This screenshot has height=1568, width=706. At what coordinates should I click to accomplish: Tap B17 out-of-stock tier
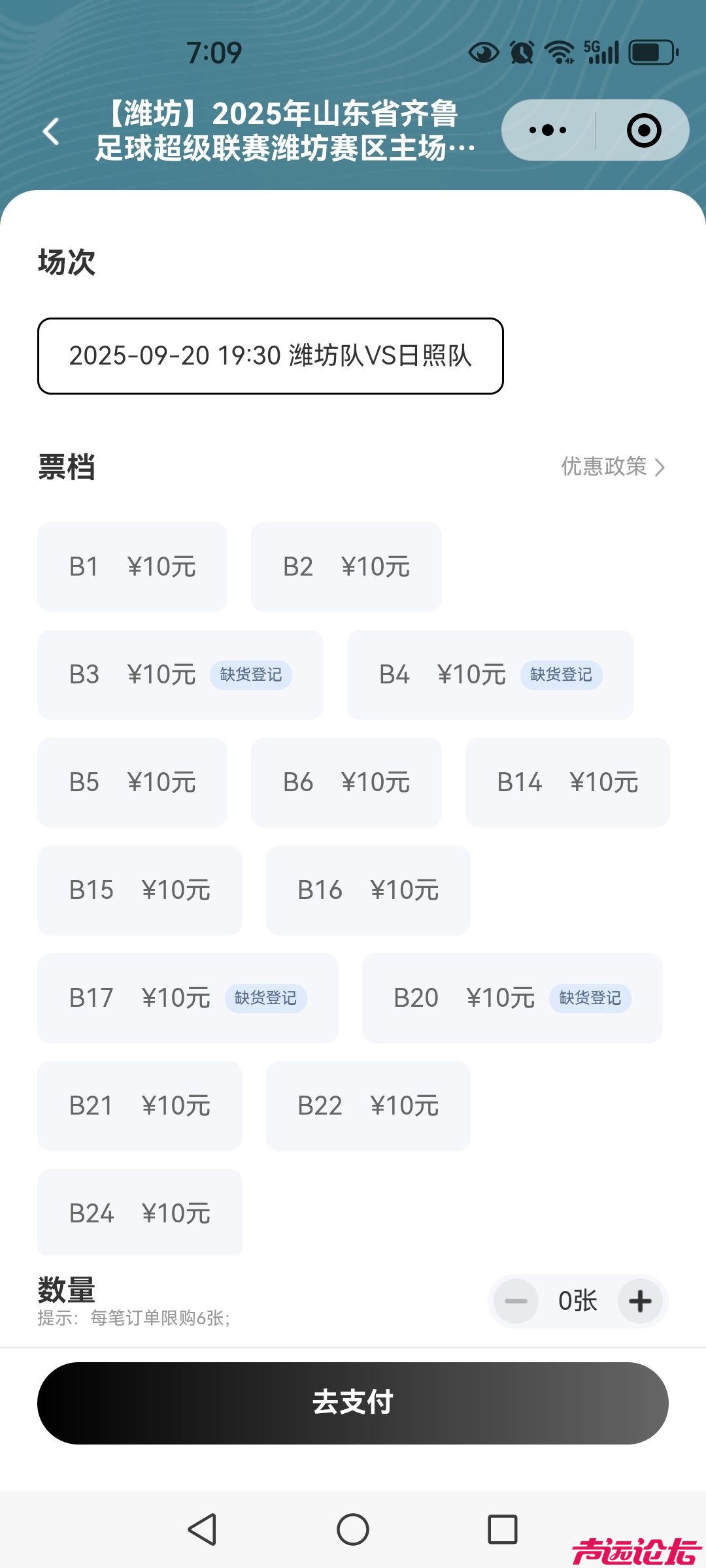187,998
